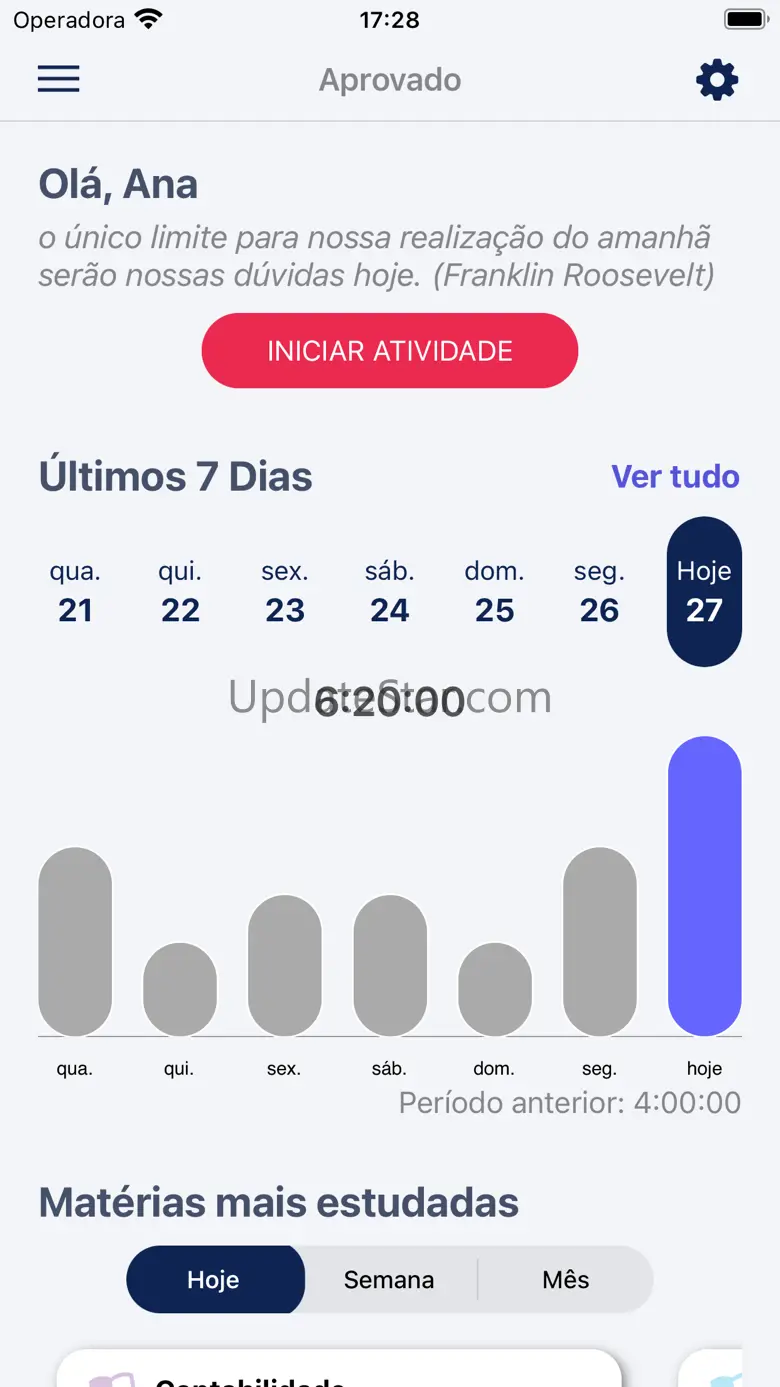Pick sáb. 24 in the day strip

(x=390, y=591)
